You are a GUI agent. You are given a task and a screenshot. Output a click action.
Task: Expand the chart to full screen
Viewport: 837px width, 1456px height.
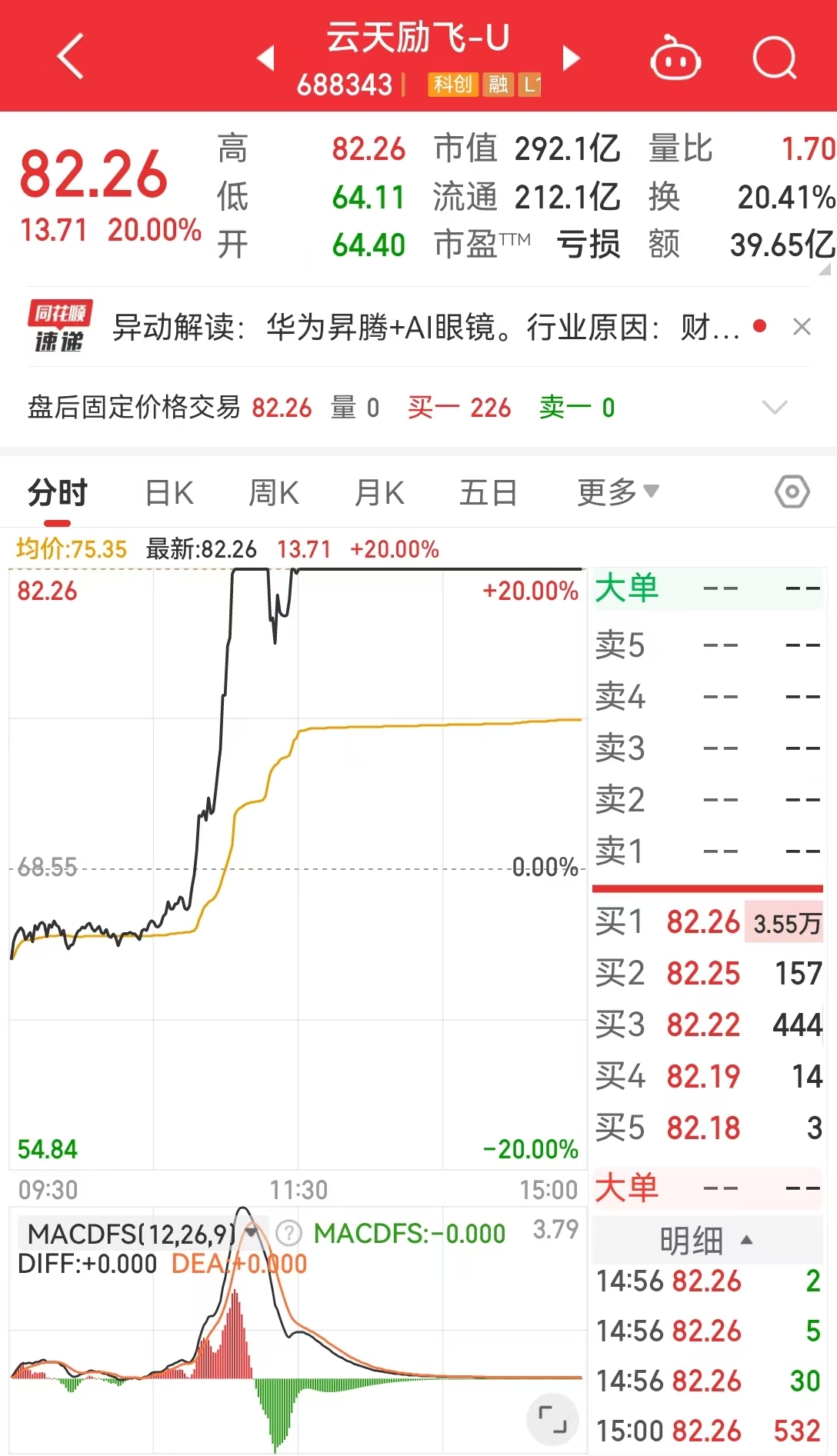pyautogui.click(x=552, y=1418)
